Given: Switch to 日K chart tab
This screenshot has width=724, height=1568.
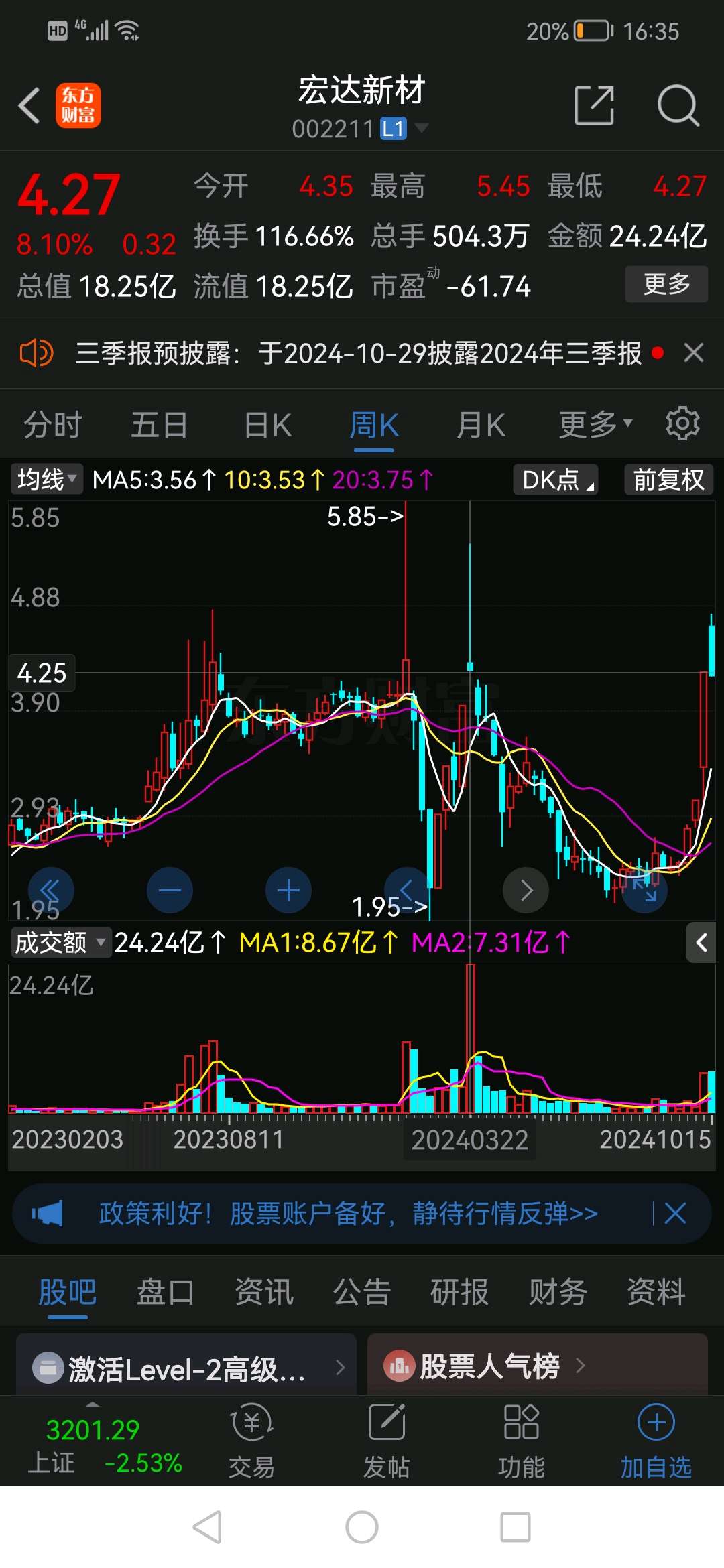Looking at the screenshot, I should 267,425.
